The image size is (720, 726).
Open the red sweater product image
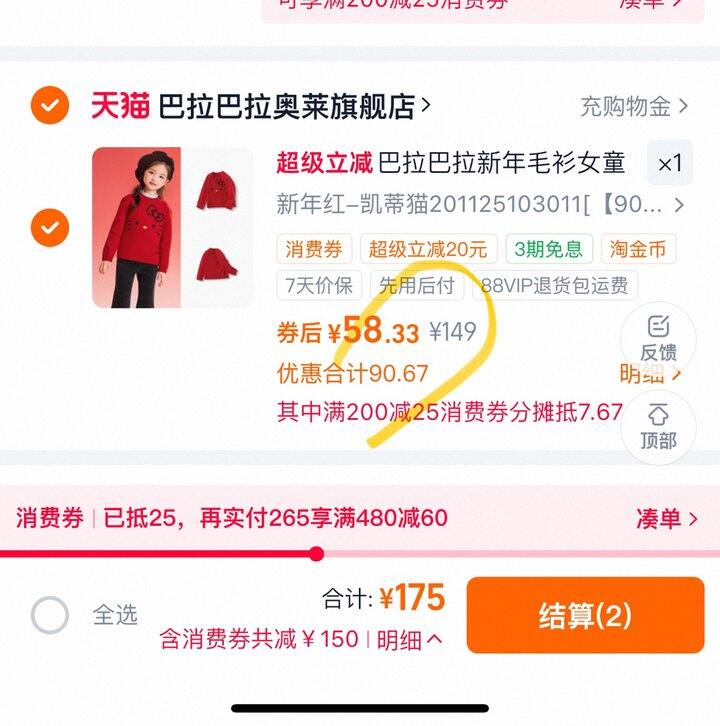[x=173, y=227]
